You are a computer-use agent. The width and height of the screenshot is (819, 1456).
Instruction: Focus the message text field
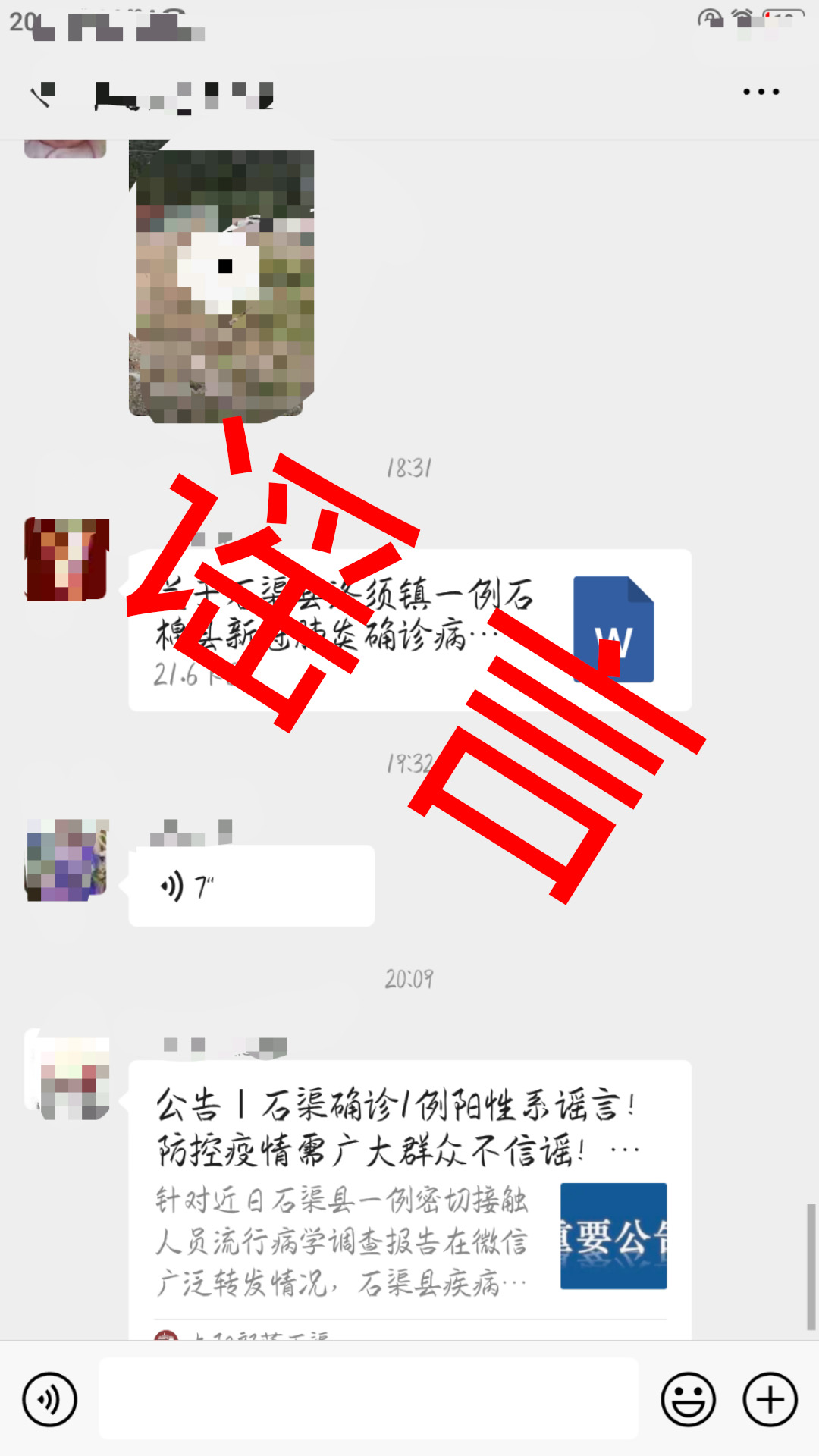(369, 1399)
